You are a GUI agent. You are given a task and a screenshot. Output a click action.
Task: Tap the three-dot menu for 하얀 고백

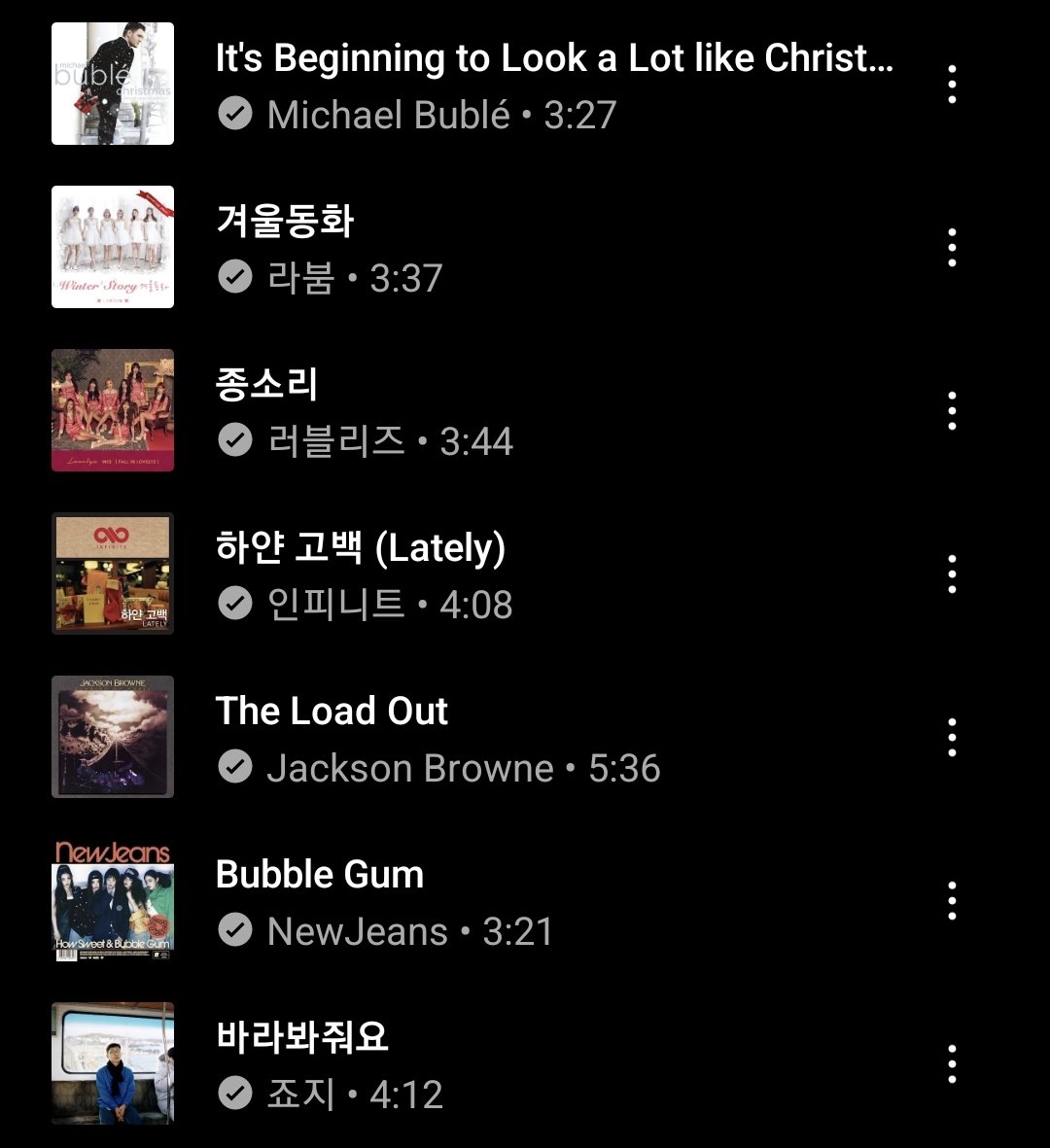pos(952,574)
